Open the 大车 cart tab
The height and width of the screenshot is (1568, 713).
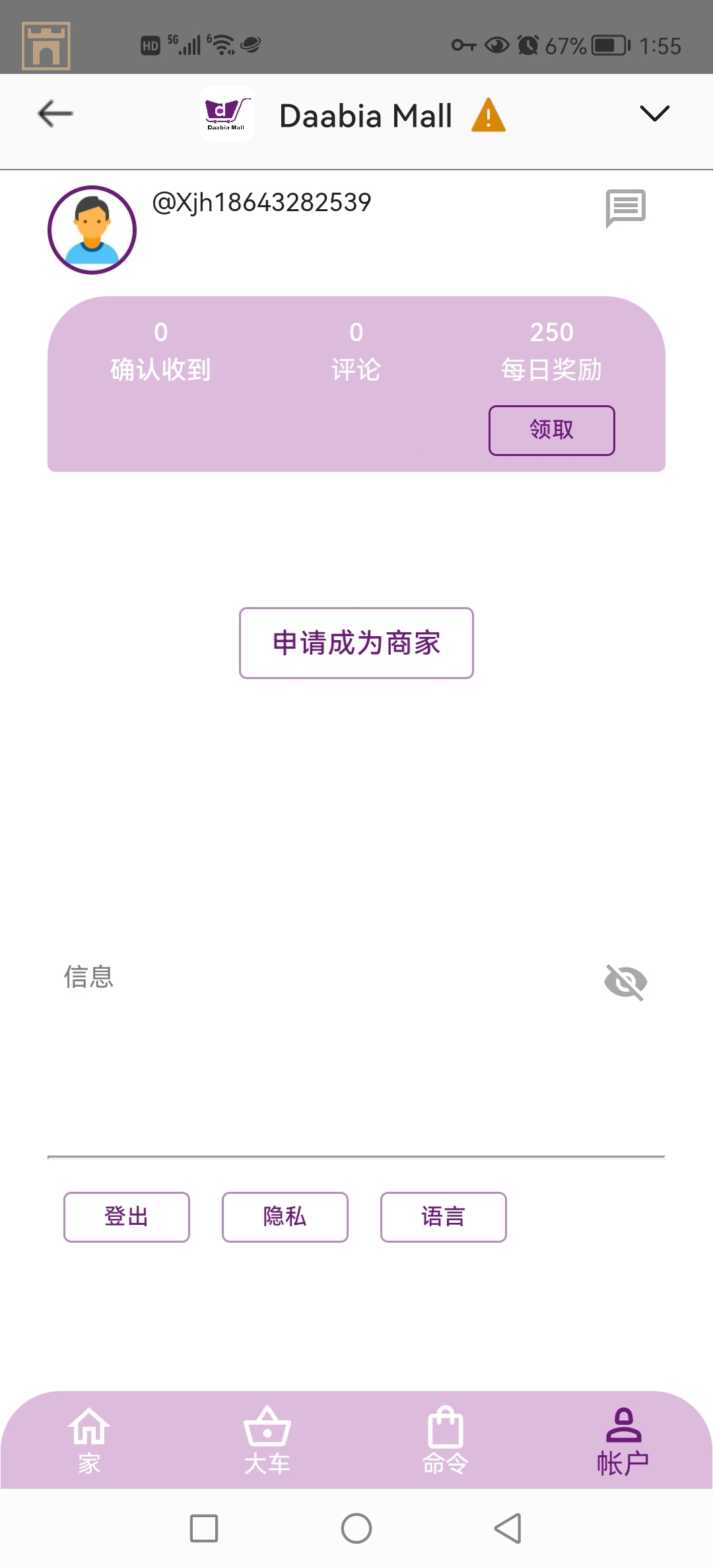point(267,1440)
